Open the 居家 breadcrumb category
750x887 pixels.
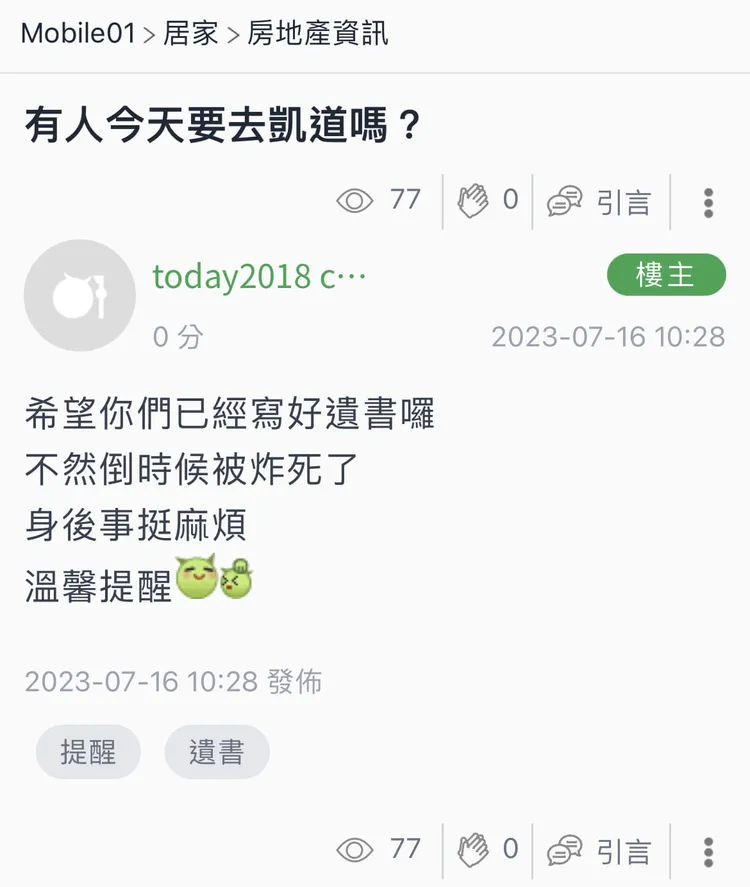189,33
